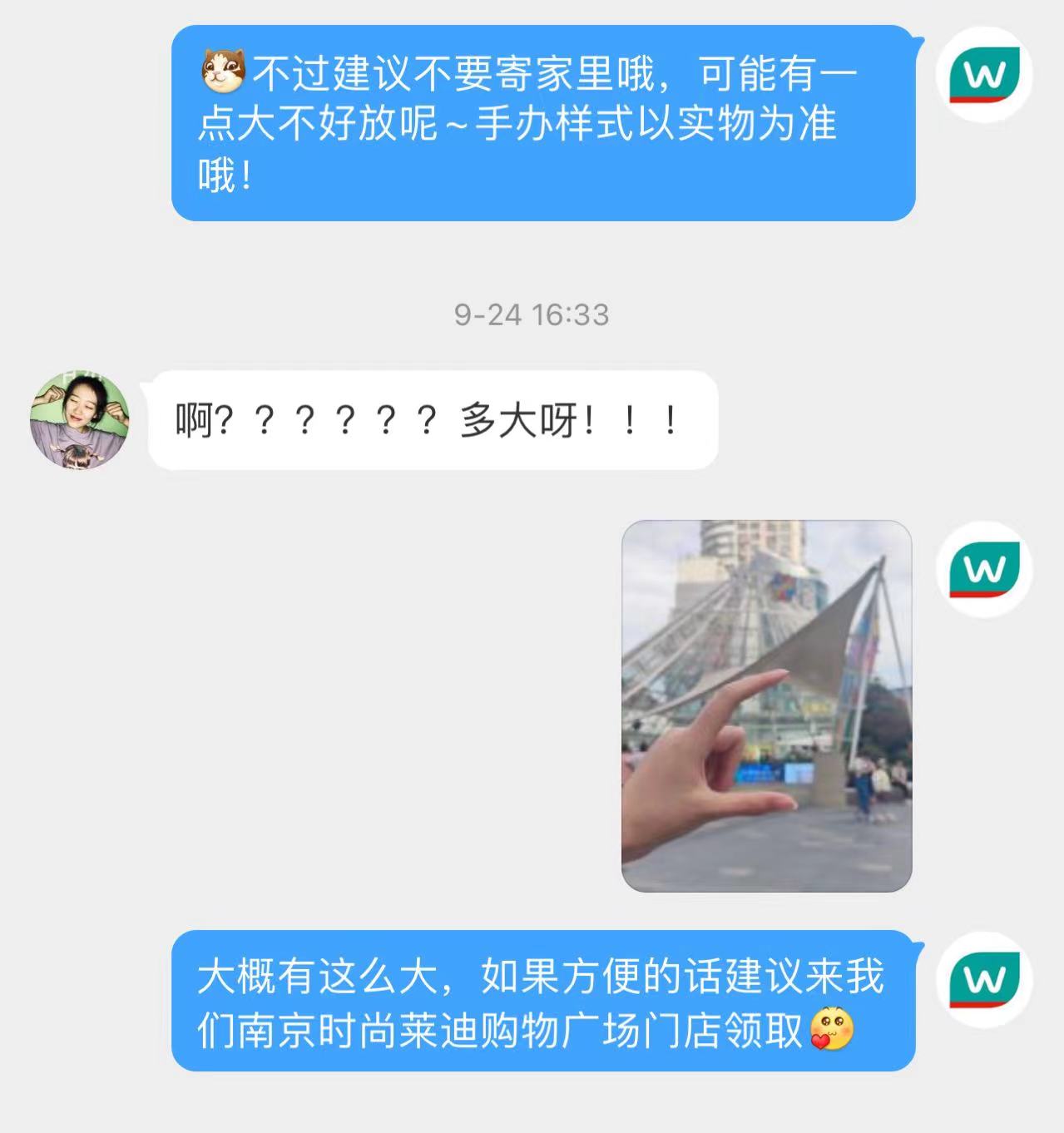
Task: Open the profile of the girl who asked 多大呀
Action: tap(80, 420)
